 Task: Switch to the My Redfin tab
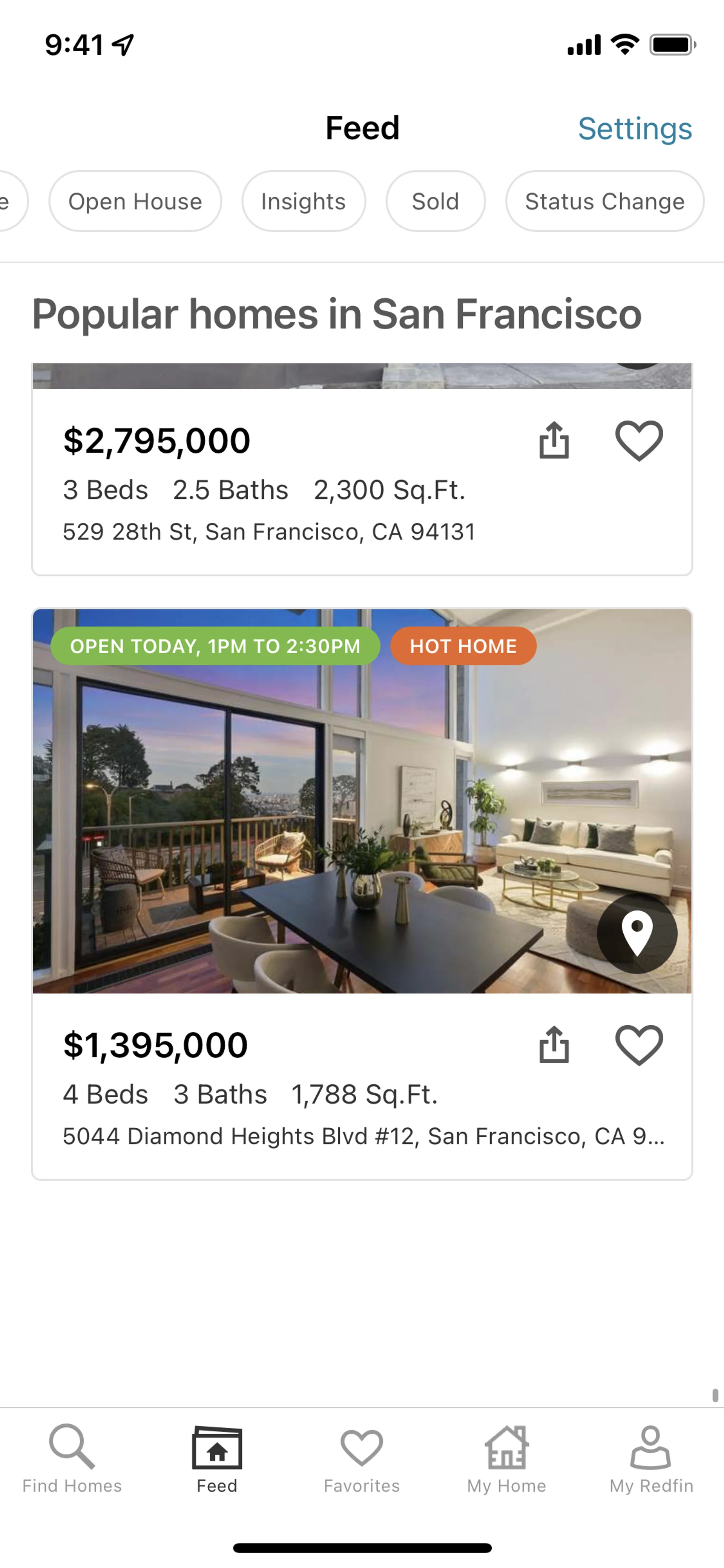(x=651, y=1459)
